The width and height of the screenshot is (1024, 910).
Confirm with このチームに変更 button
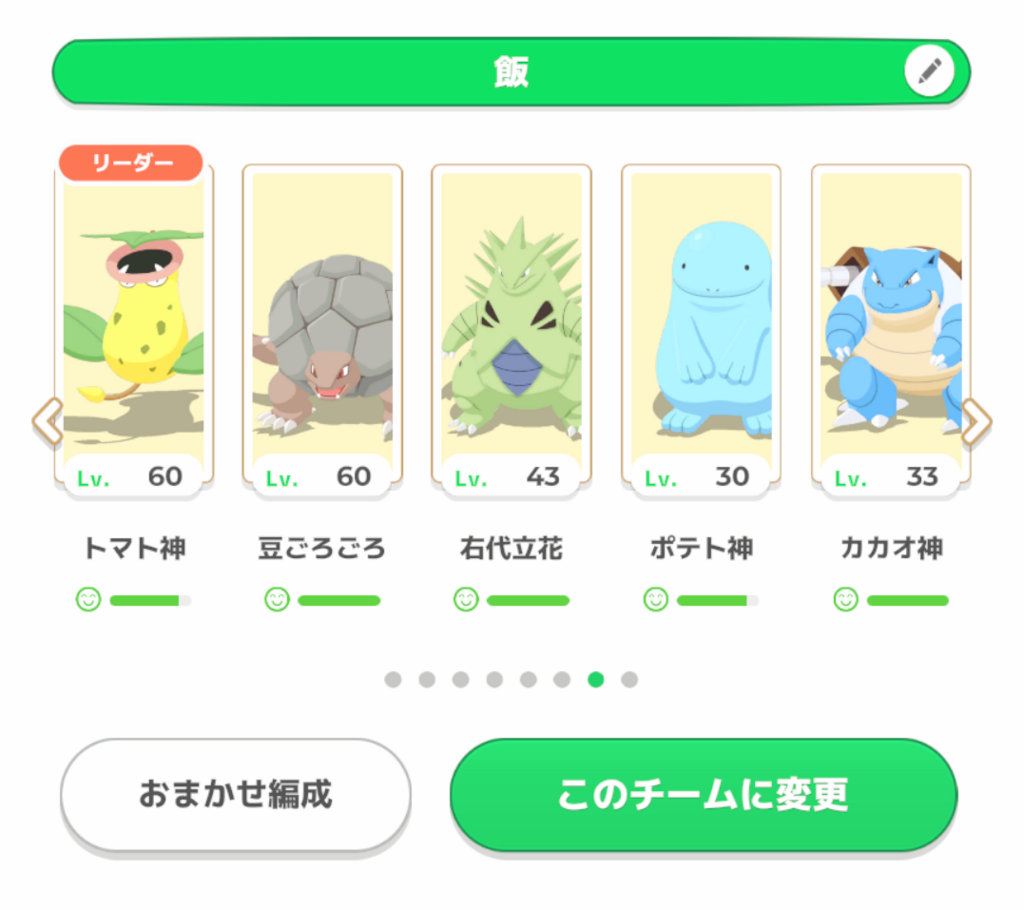point(703,795)
